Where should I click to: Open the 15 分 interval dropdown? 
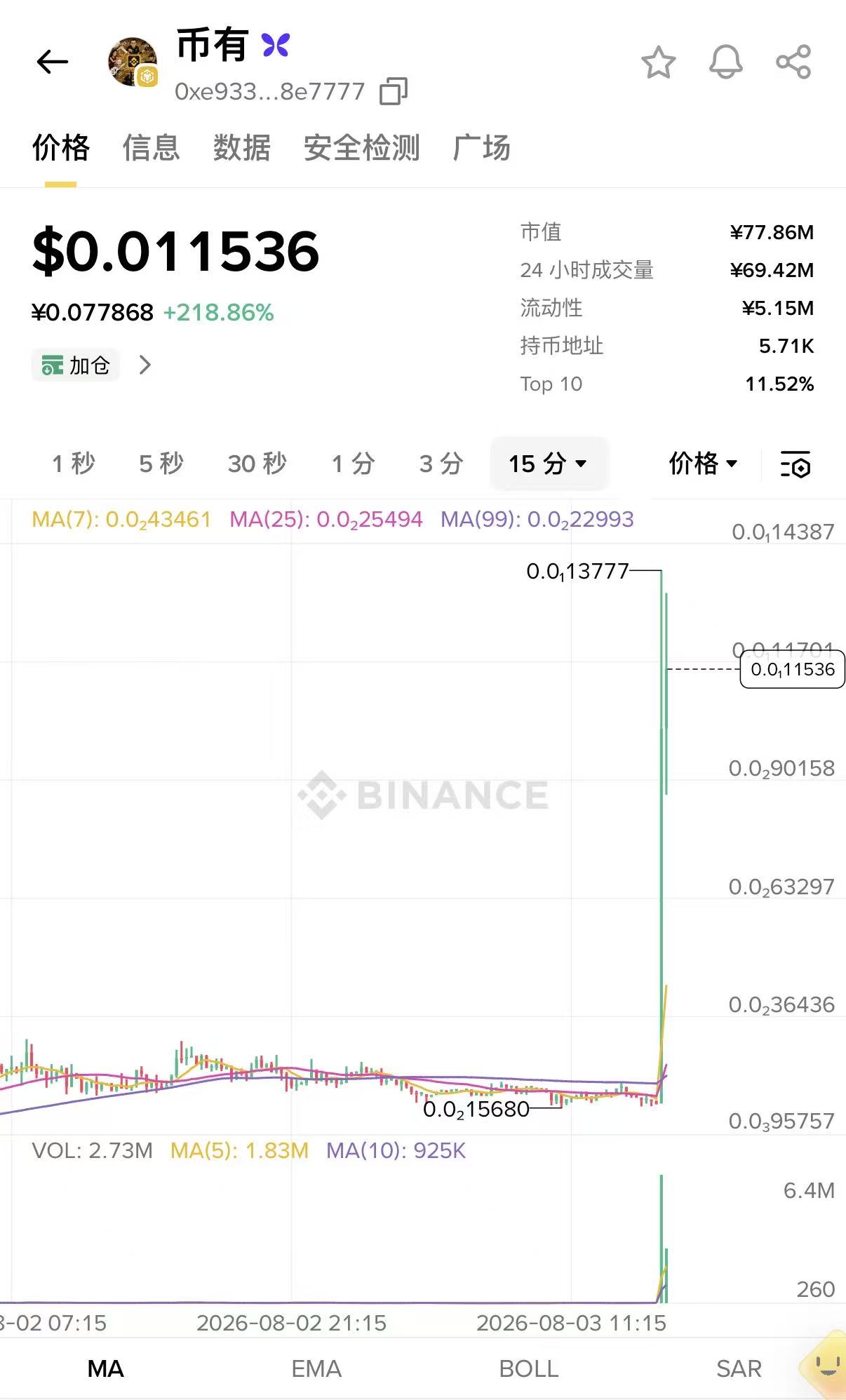click(549, 464)
